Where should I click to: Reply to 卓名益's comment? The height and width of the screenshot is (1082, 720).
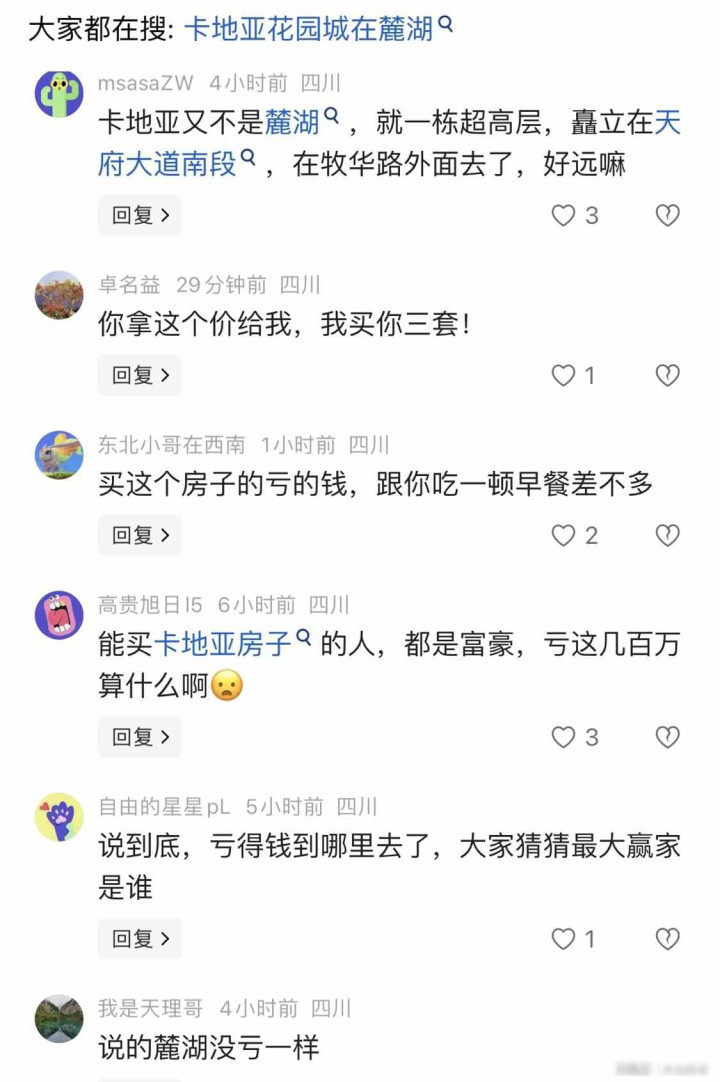coord(139,375)
